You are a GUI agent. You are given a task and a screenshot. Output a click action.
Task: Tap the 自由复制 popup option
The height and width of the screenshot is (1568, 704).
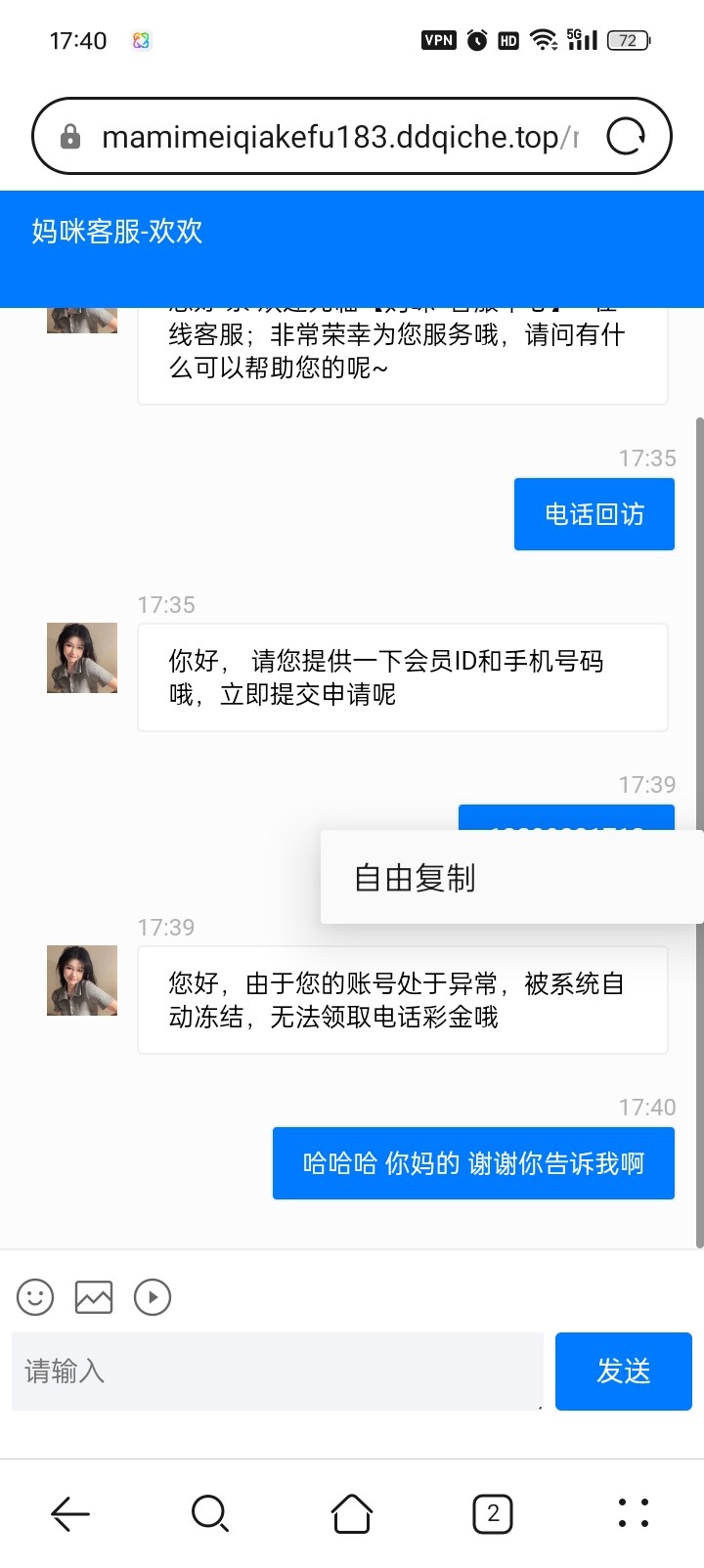pyautogui.click(x=415, y=878)
